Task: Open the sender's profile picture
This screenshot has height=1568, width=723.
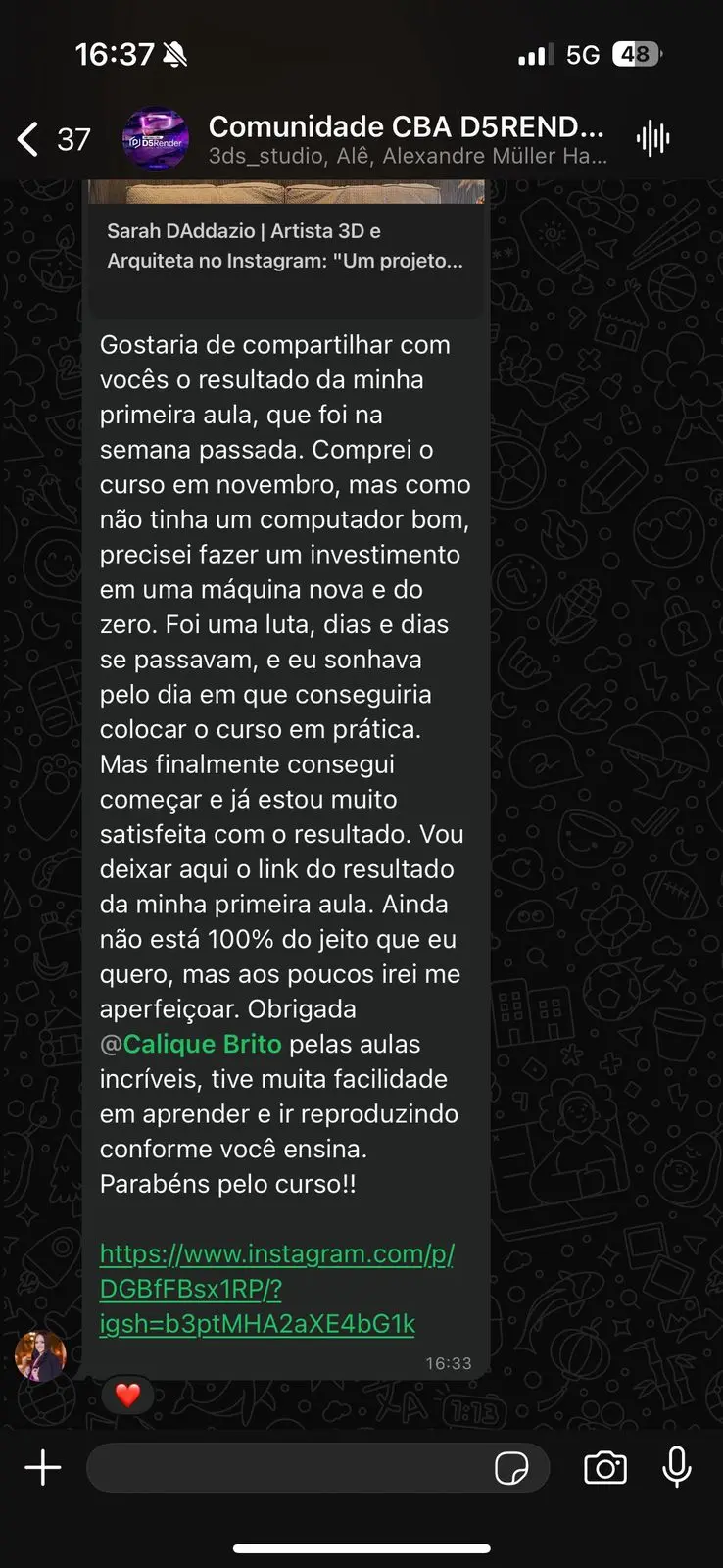Action: (40, 1356)
